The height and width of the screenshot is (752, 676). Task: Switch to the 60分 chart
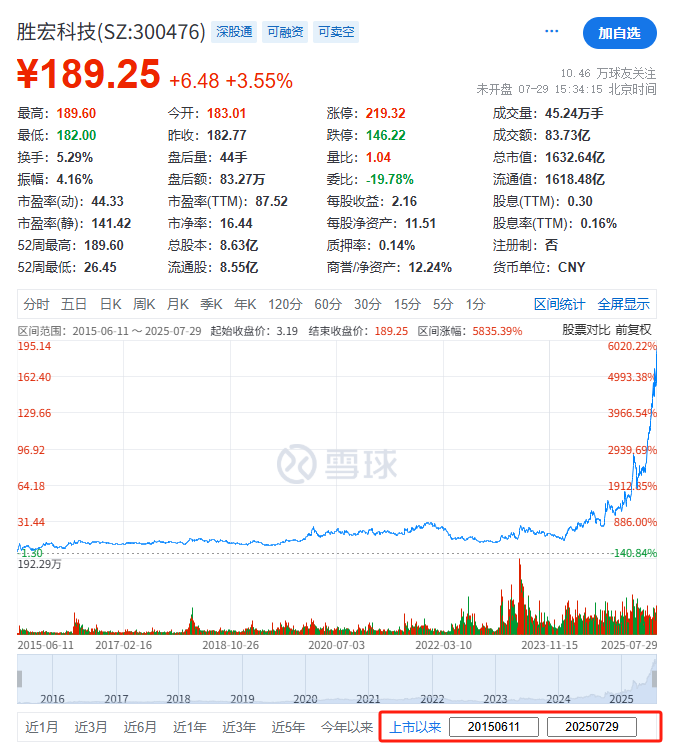(x=328, y=304)
